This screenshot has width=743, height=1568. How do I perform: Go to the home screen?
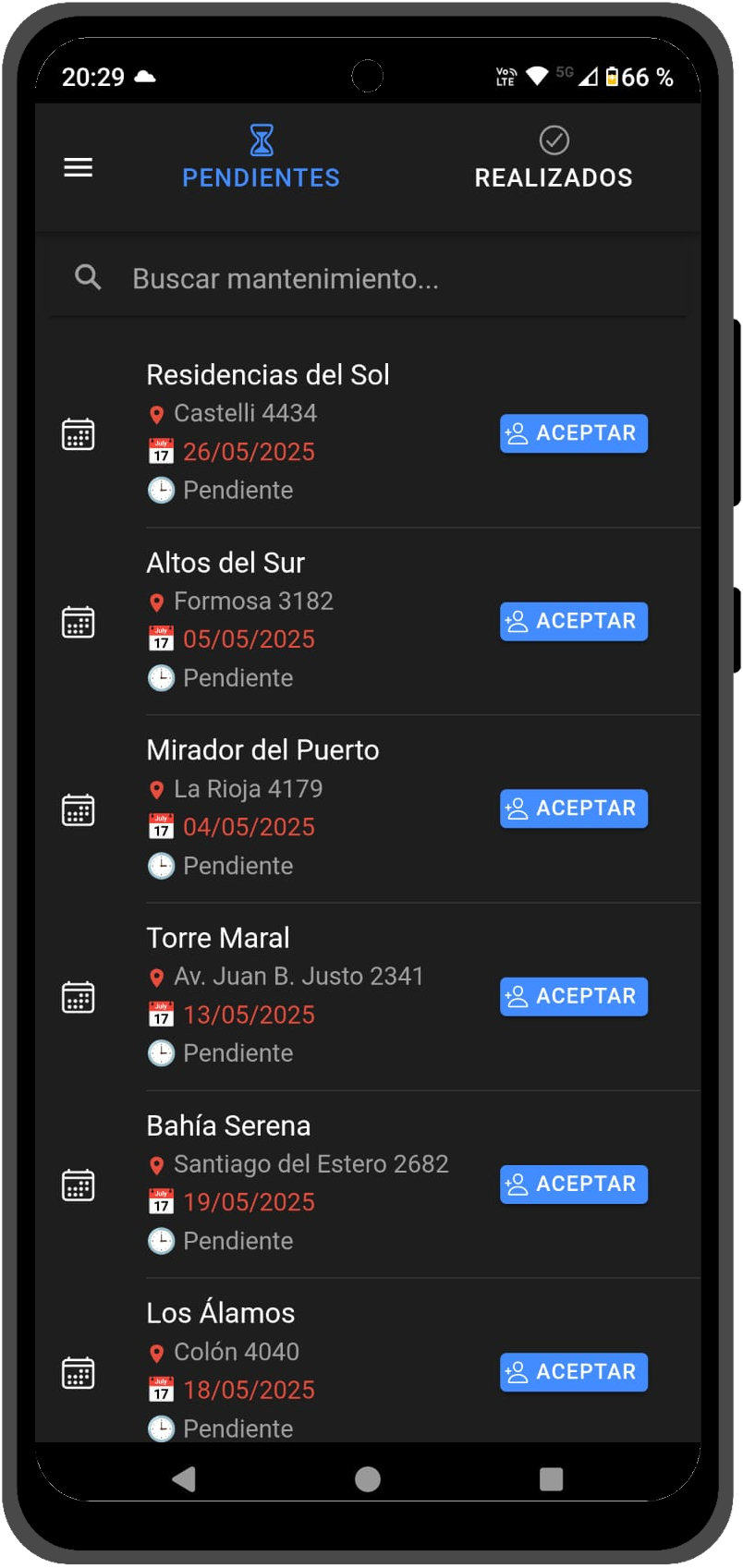tap(368, 1479)
